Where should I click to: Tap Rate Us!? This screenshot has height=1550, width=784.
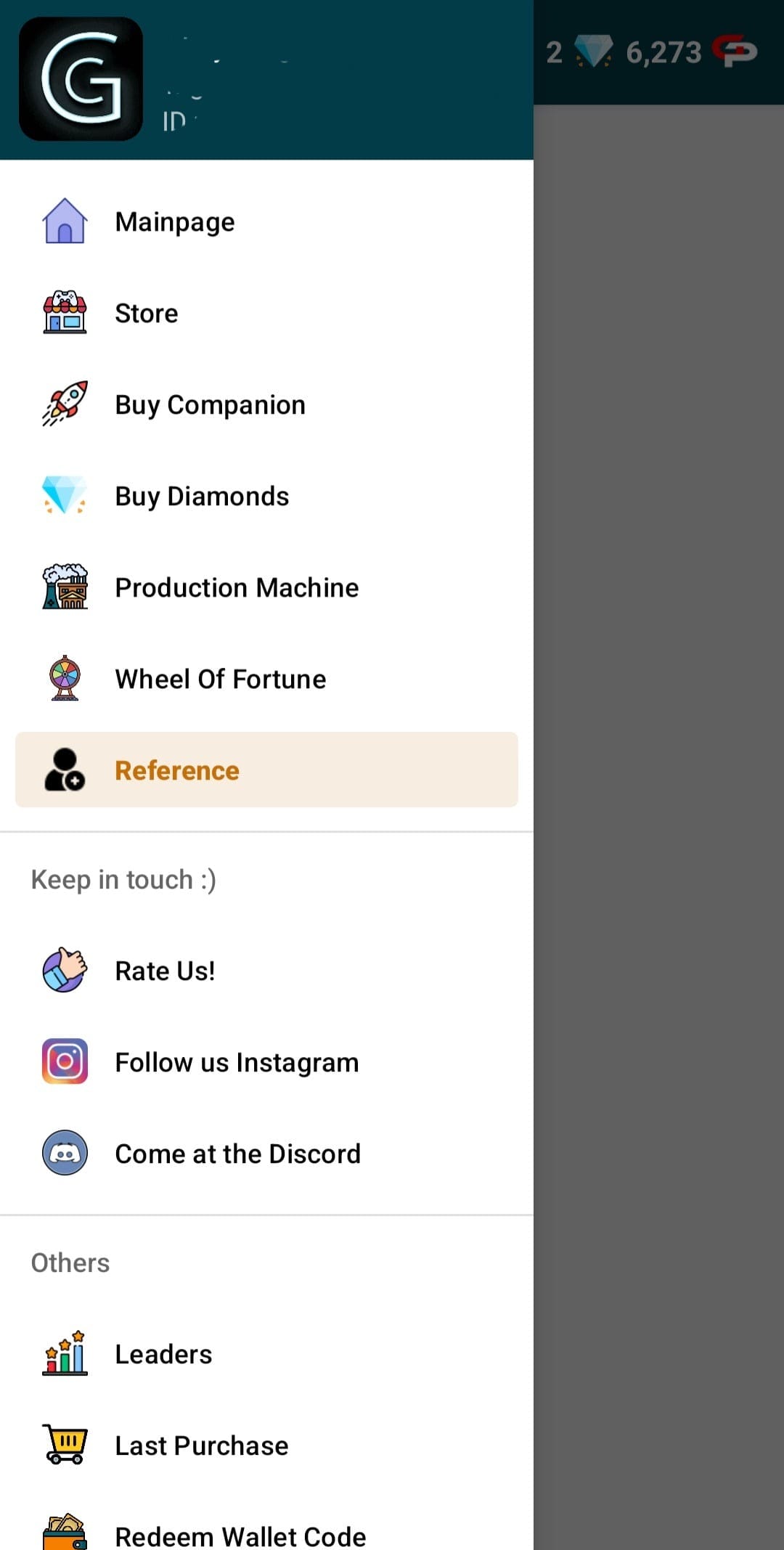[266, 971]
